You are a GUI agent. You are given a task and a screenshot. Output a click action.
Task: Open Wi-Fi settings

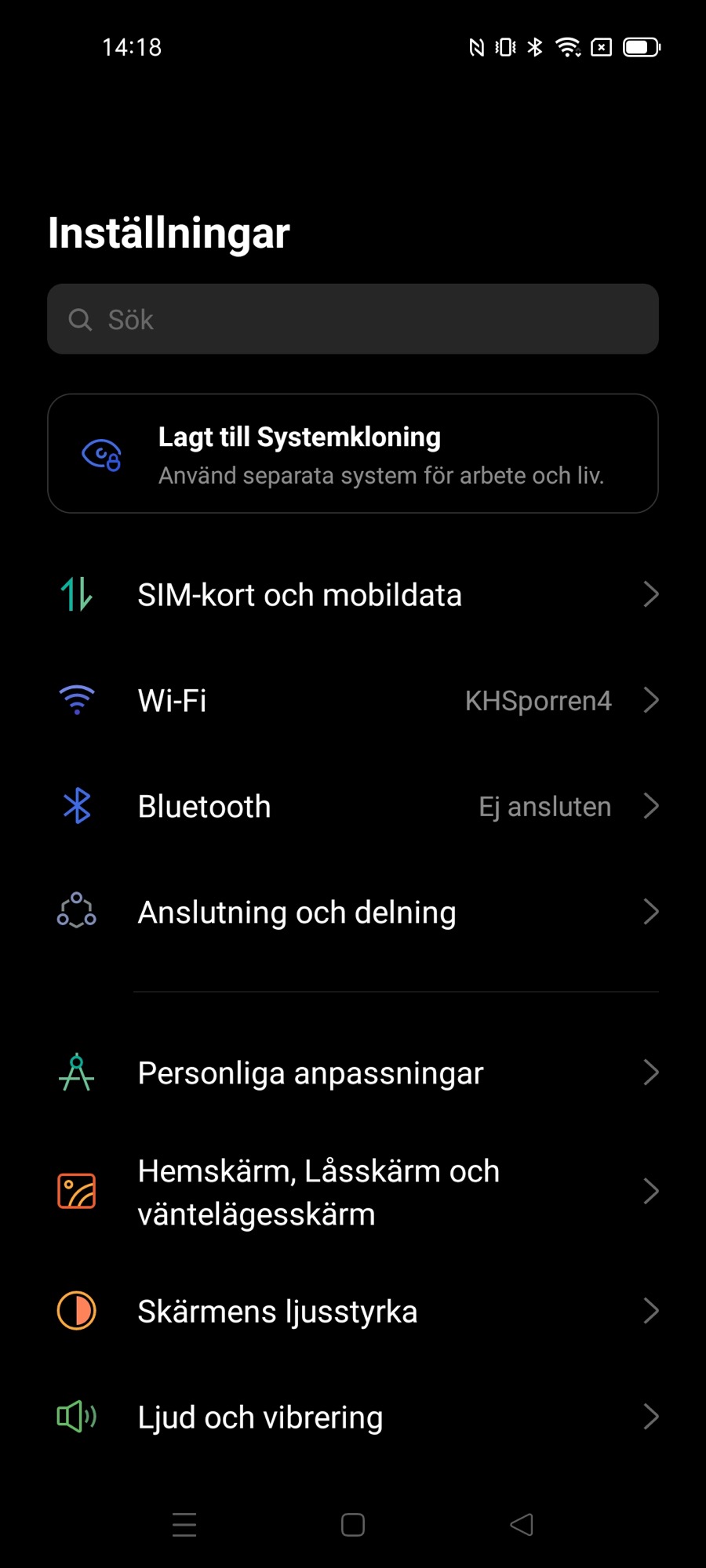click(353, 700)
